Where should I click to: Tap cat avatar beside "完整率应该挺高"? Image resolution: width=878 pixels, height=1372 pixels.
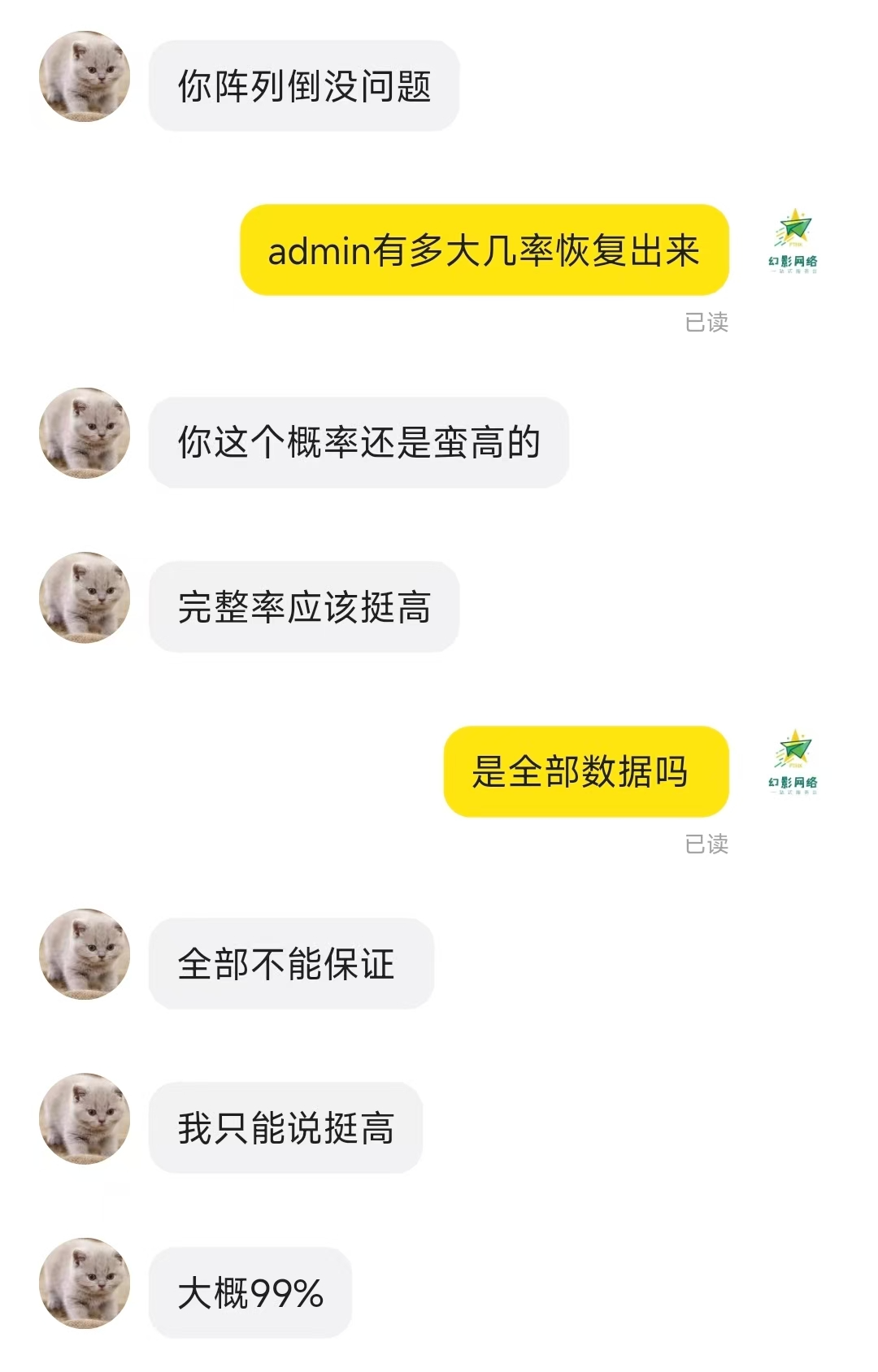(85, 598)
